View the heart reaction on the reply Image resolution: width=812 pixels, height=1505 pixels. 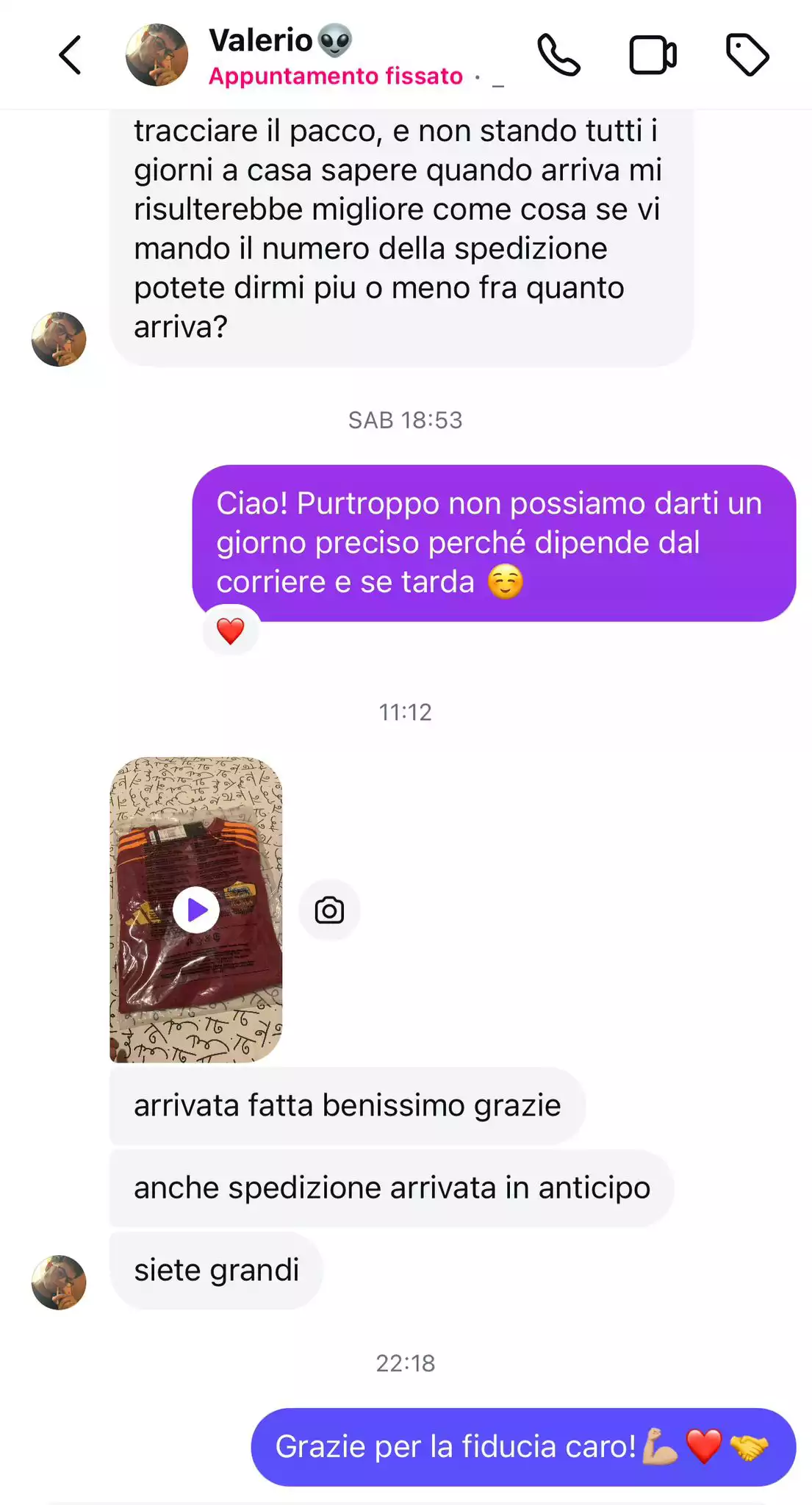tap(231, 631)
